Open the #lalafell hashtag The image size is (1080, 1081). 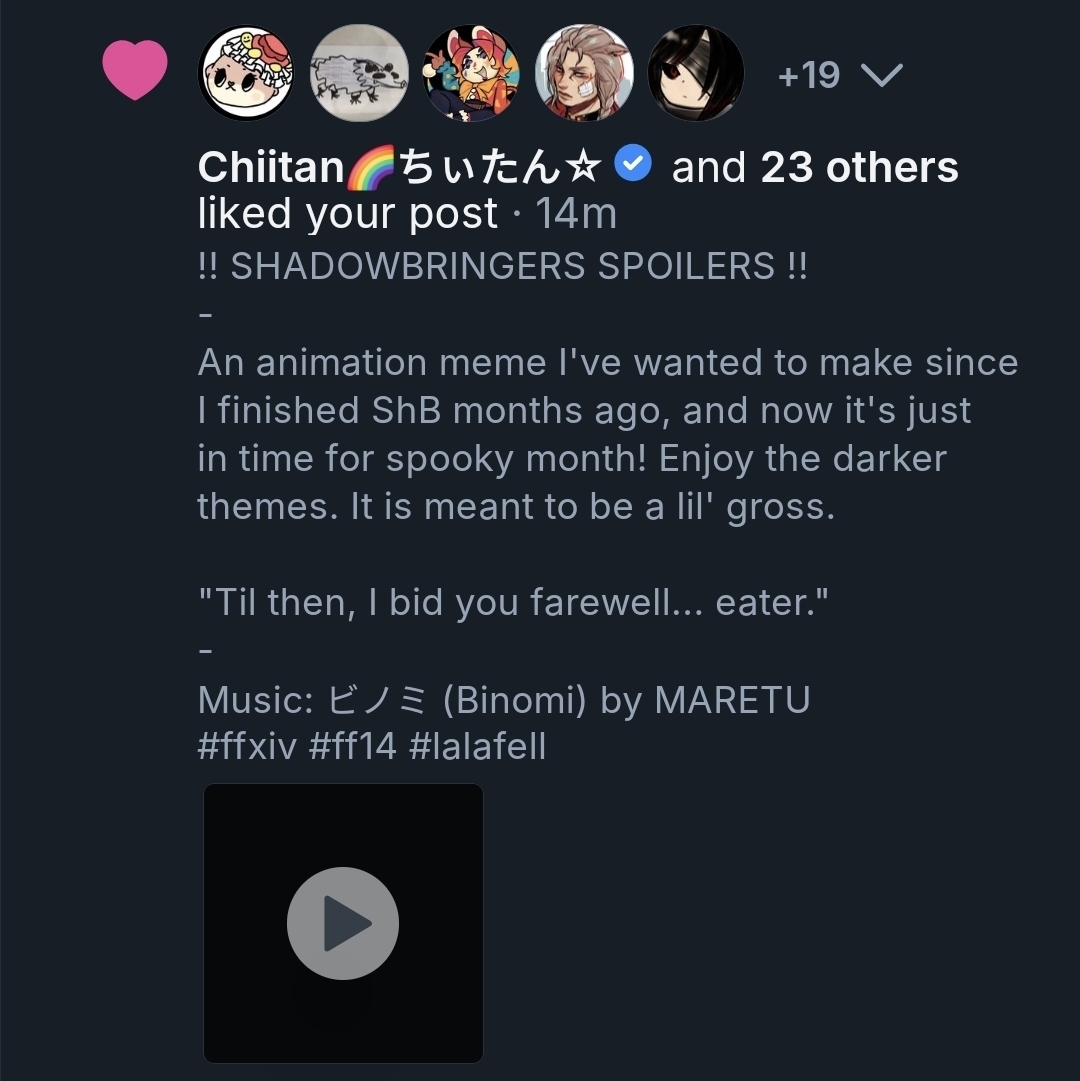[x=478, y=746]
